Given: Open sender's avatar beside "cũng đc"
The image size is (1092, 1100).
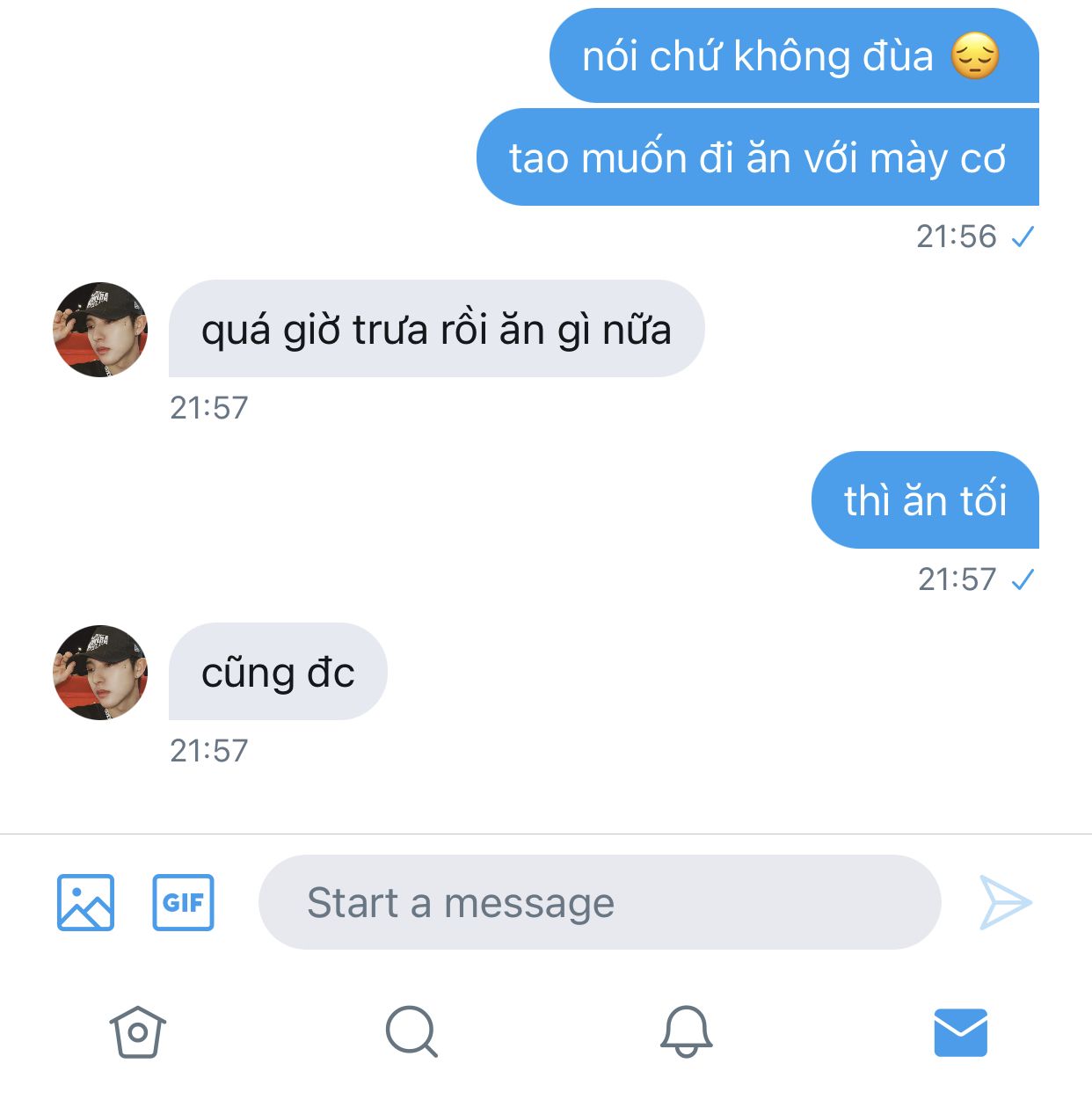Looking at the screenshot, I should [x=100, y=673].
